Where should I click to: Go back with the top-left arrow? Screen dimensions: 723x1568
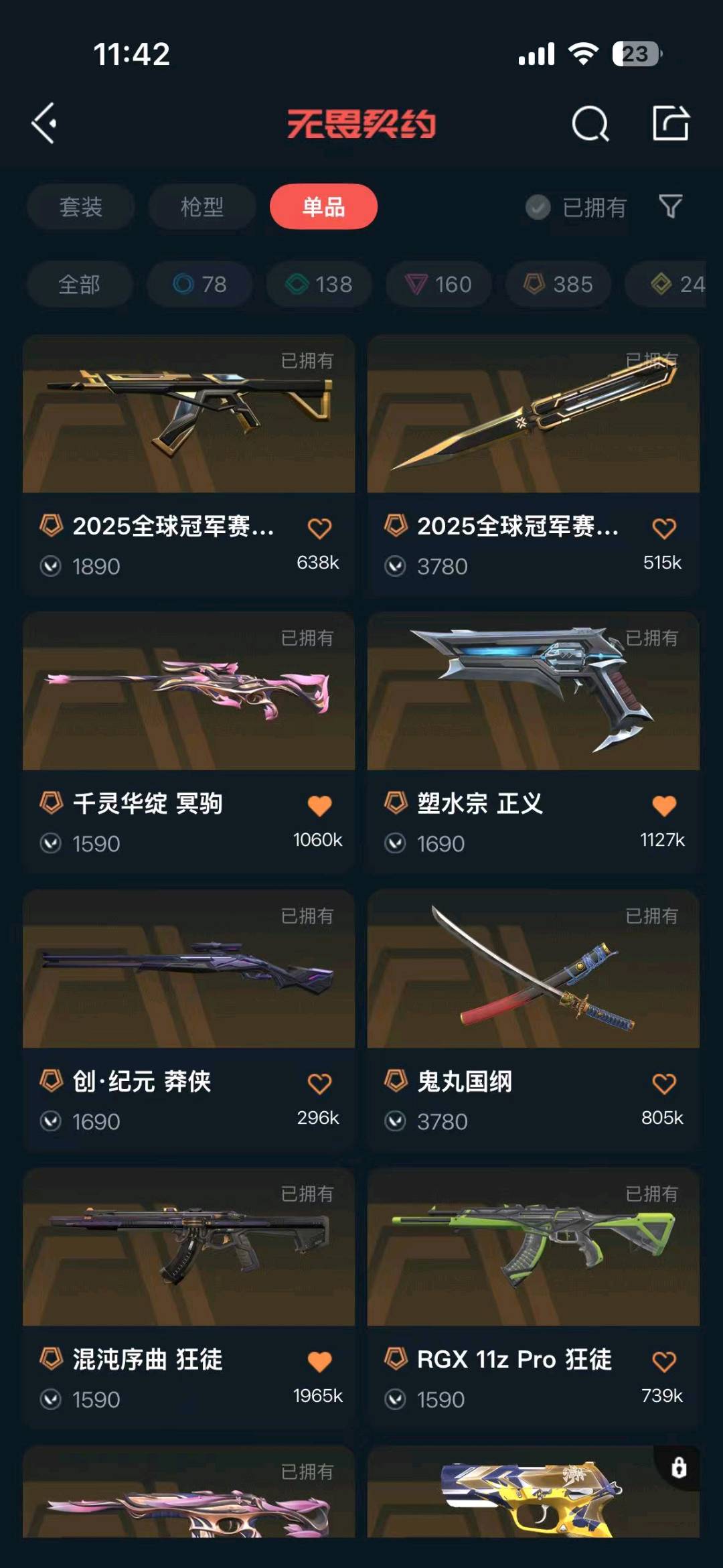pyautogui.click(x=44, y=123)
